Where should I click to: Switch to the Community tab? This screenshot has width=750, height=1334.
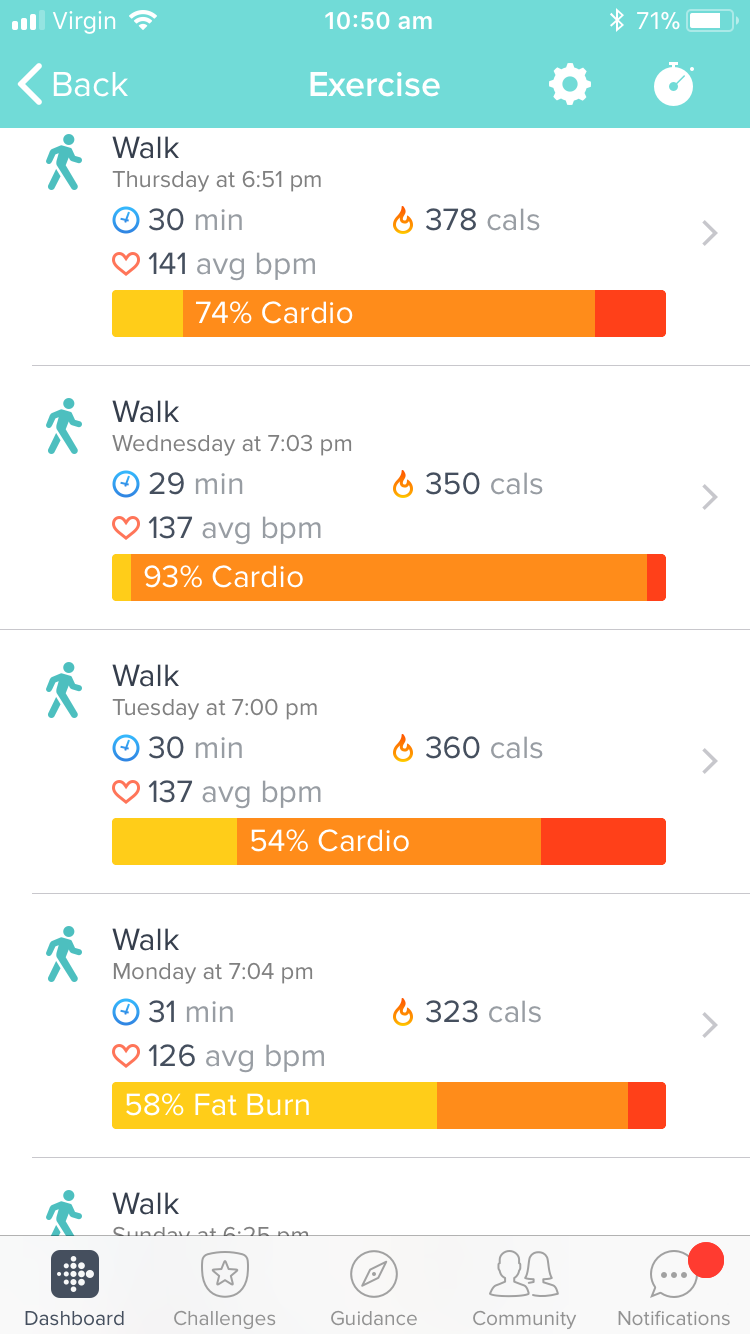pyautogui.click(x=524, y=1288)
